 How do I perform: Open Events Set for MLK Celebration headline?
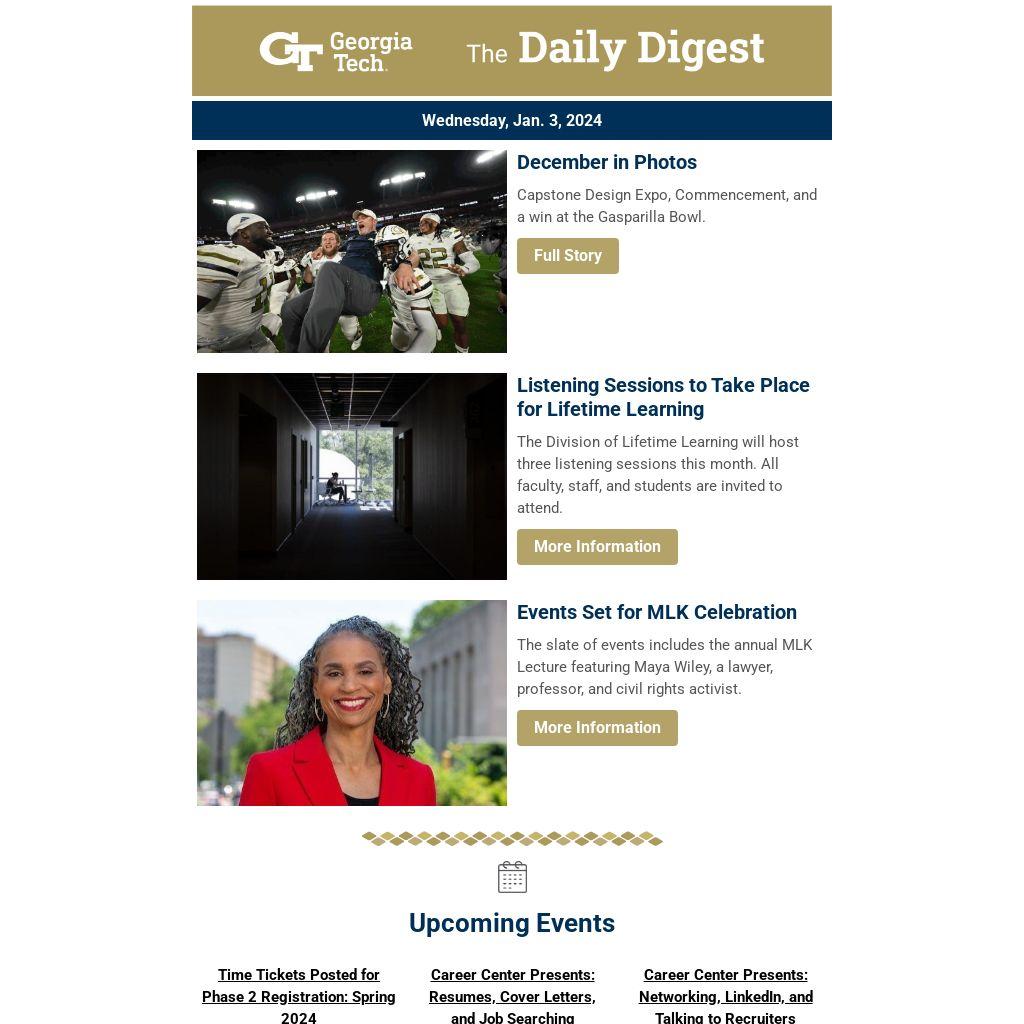tap(656, 612)
